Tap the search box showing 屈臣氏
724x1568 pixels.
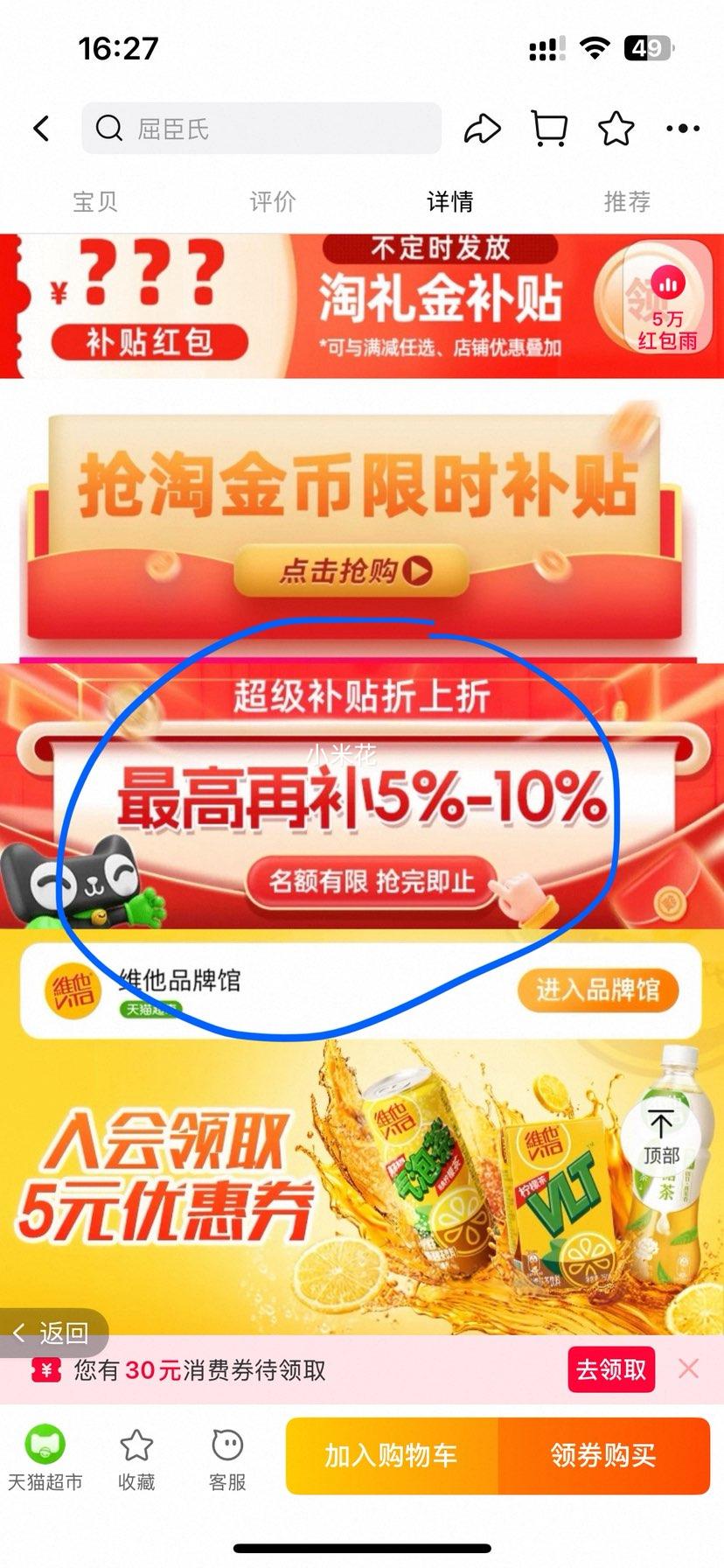[262, 129]
